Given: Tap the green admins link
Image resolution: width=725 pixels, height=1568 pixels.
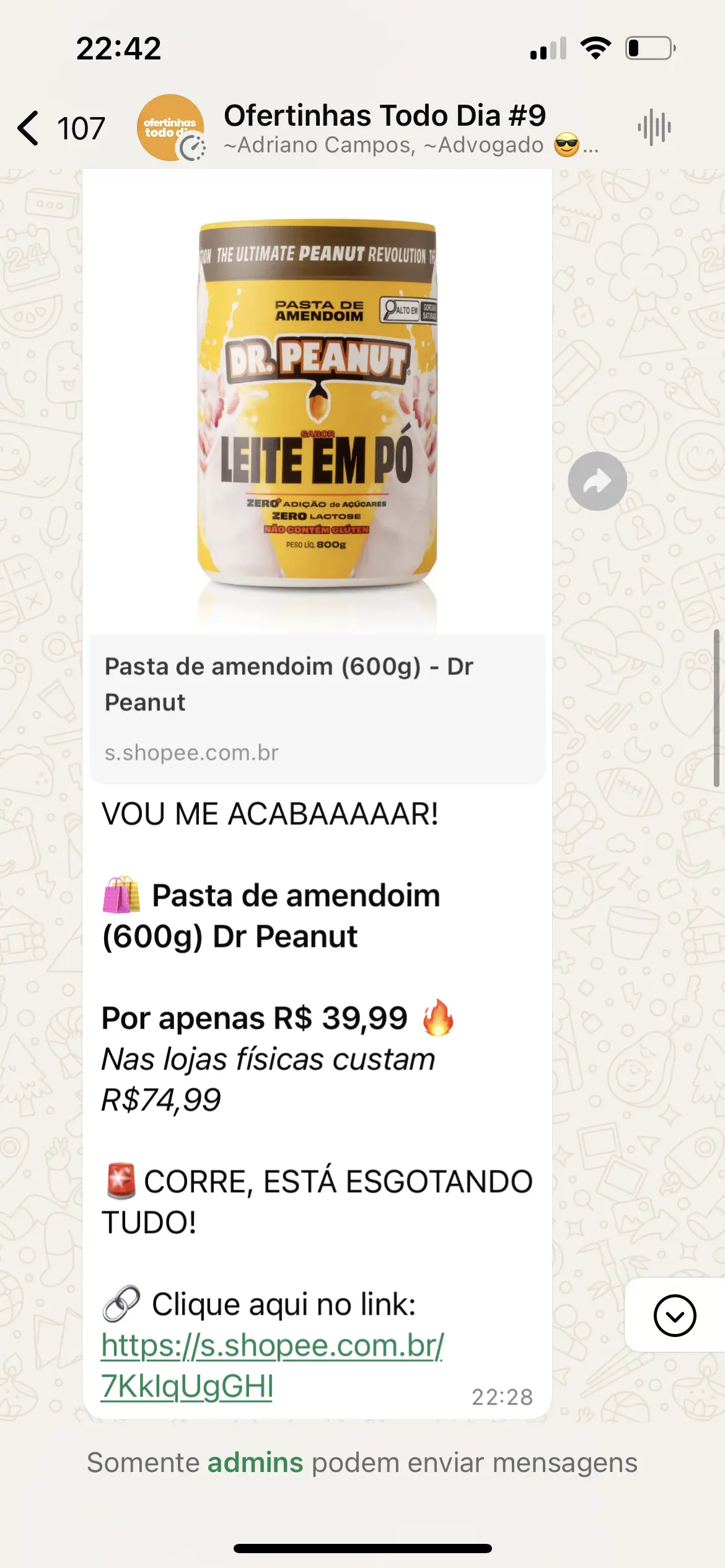Looking at the screenshot, I should tap(255, 1463).
